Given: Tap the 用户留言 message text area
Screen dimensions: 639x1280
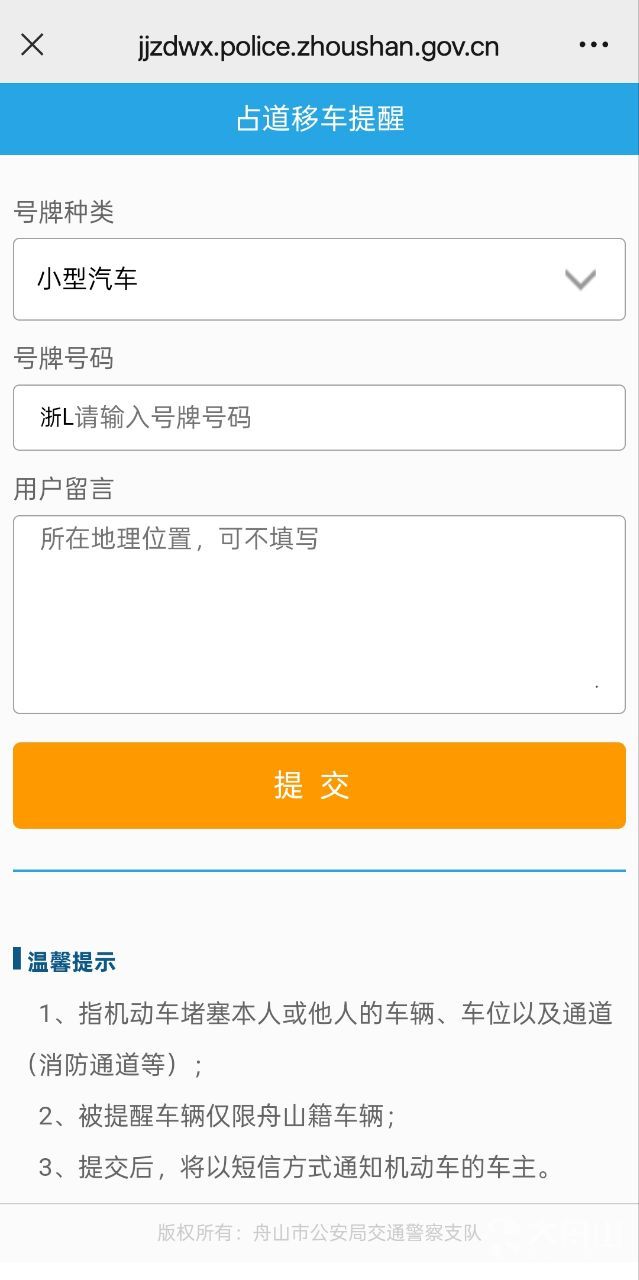Looking at the screenshot, I should coord(319,614).
